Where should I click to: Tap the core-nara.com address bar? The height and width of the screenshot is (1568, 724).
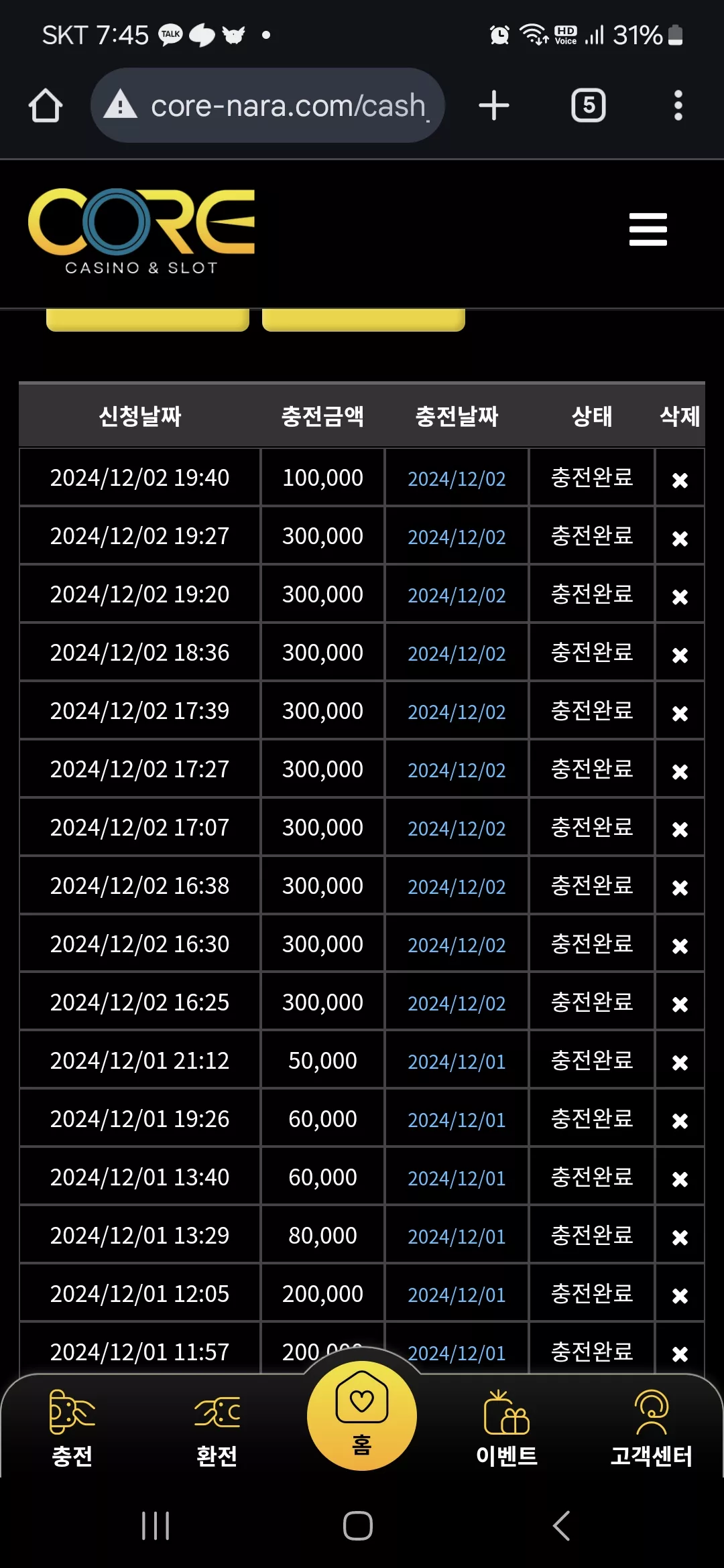pos(267,105)
